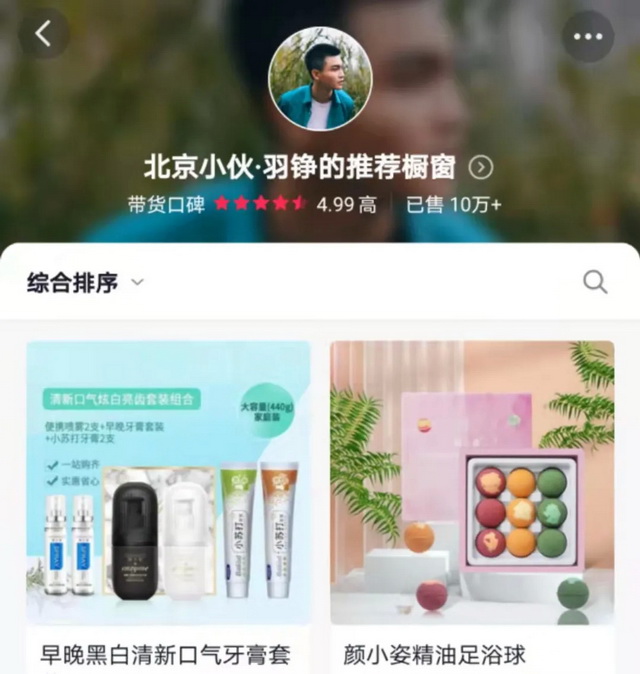Open the three-dot overflow menu
This screenshot has height=674, width=640.
588,37
